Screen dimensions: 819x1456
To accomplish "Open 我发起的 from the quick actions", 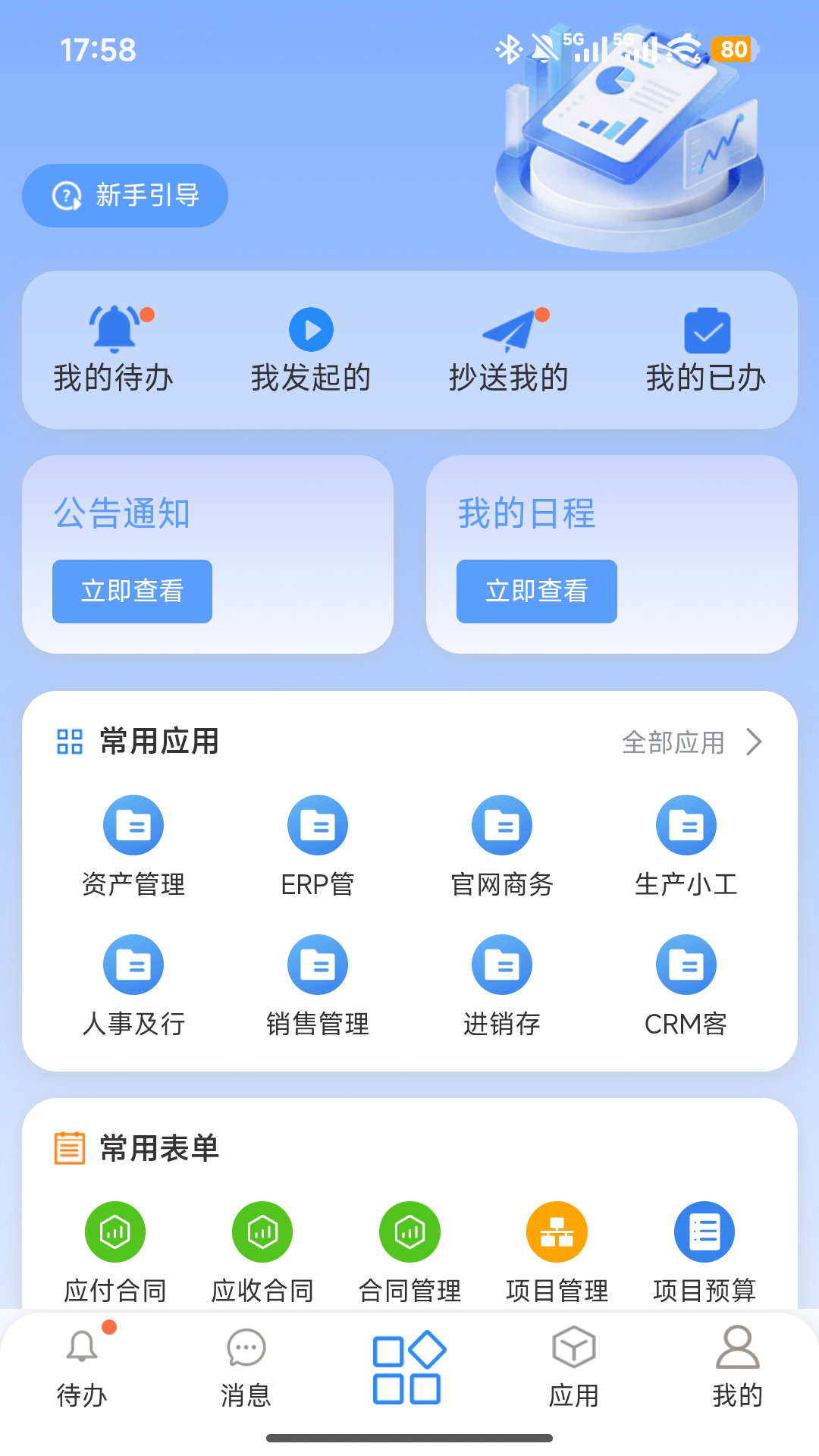I will coord(311,330).
